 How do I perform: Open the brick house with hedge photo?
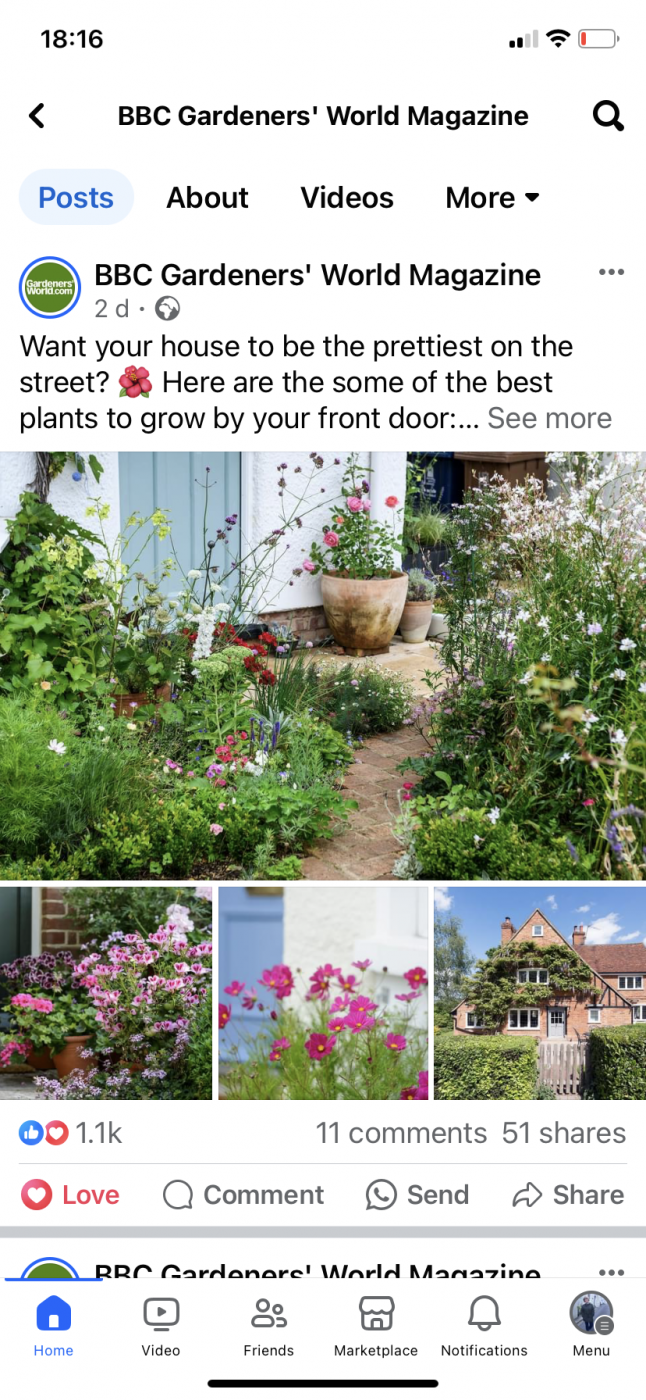(540, 993)
